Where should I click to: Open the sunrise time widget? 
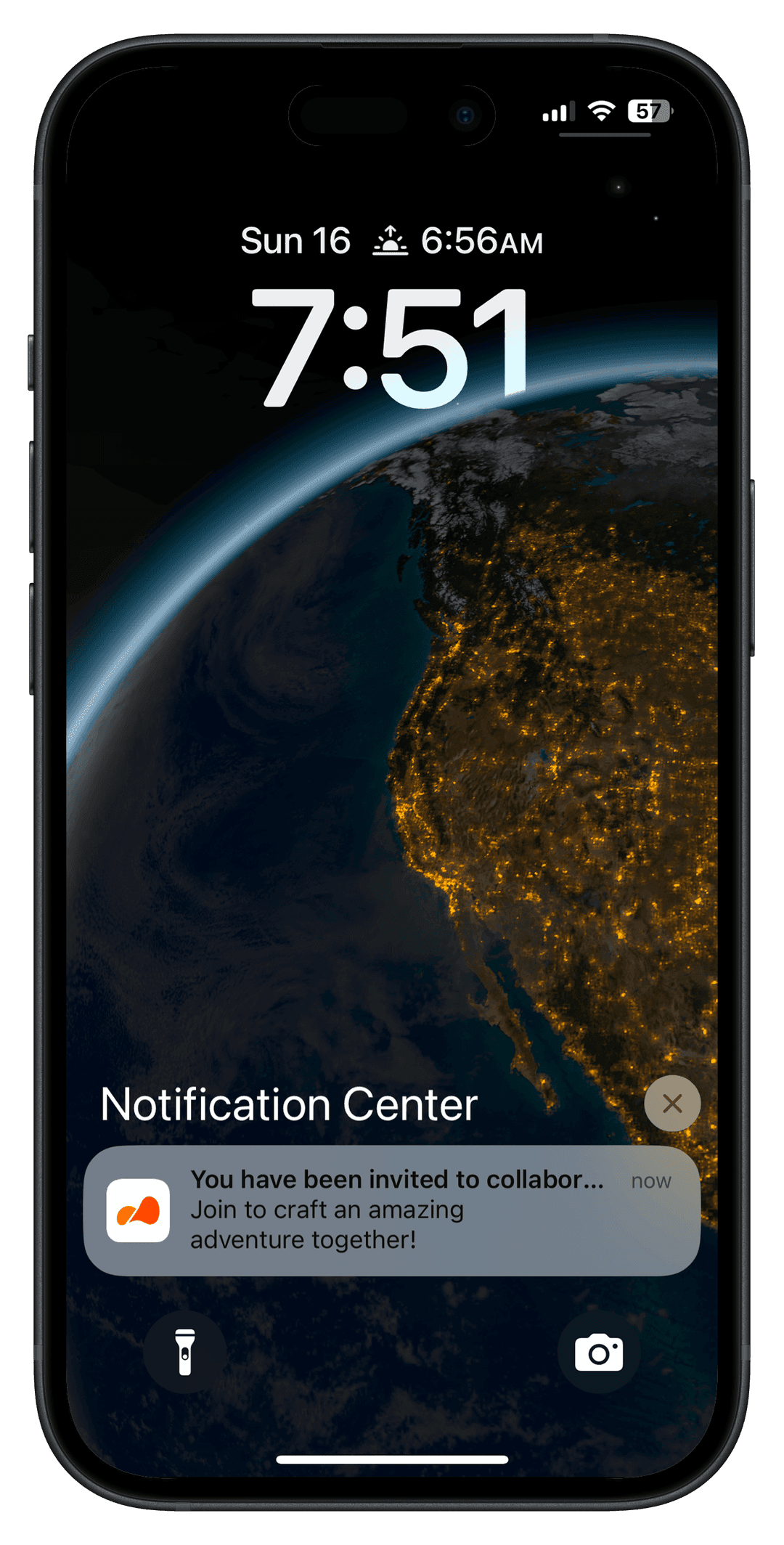458,241
